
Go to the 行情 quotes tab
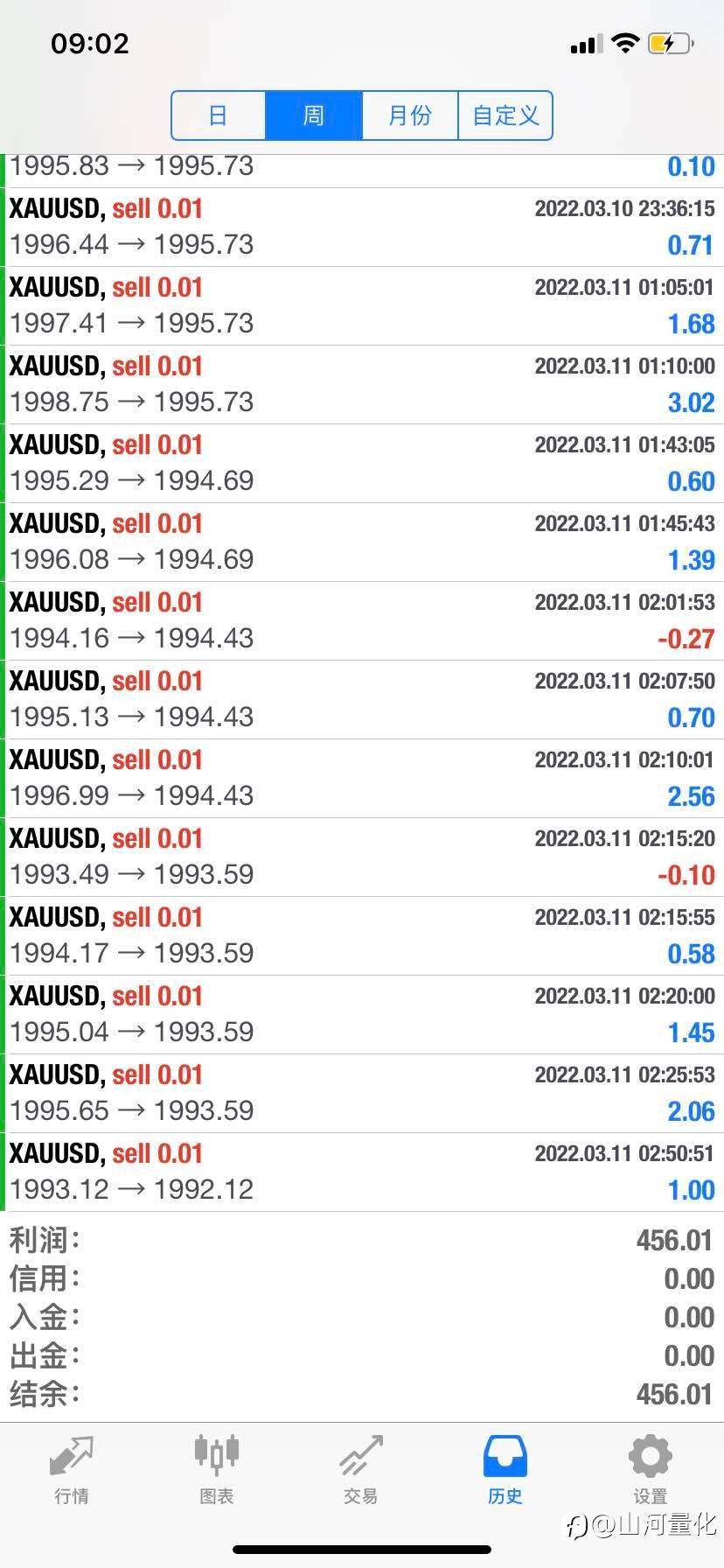click(72, 1470)
